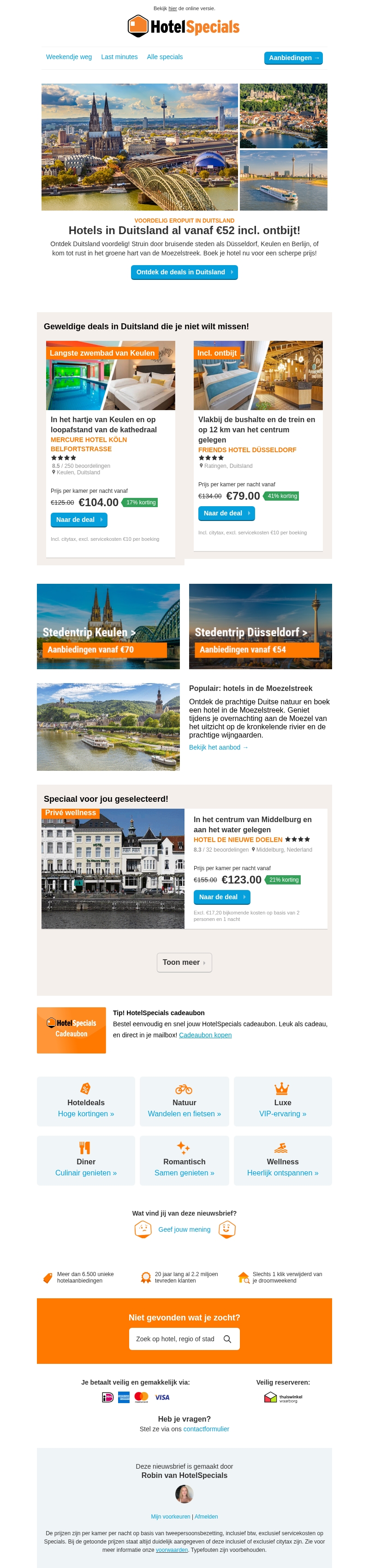
Task: Tap the hotel, regio of stad search field
Action: [x=176, y=1339]
